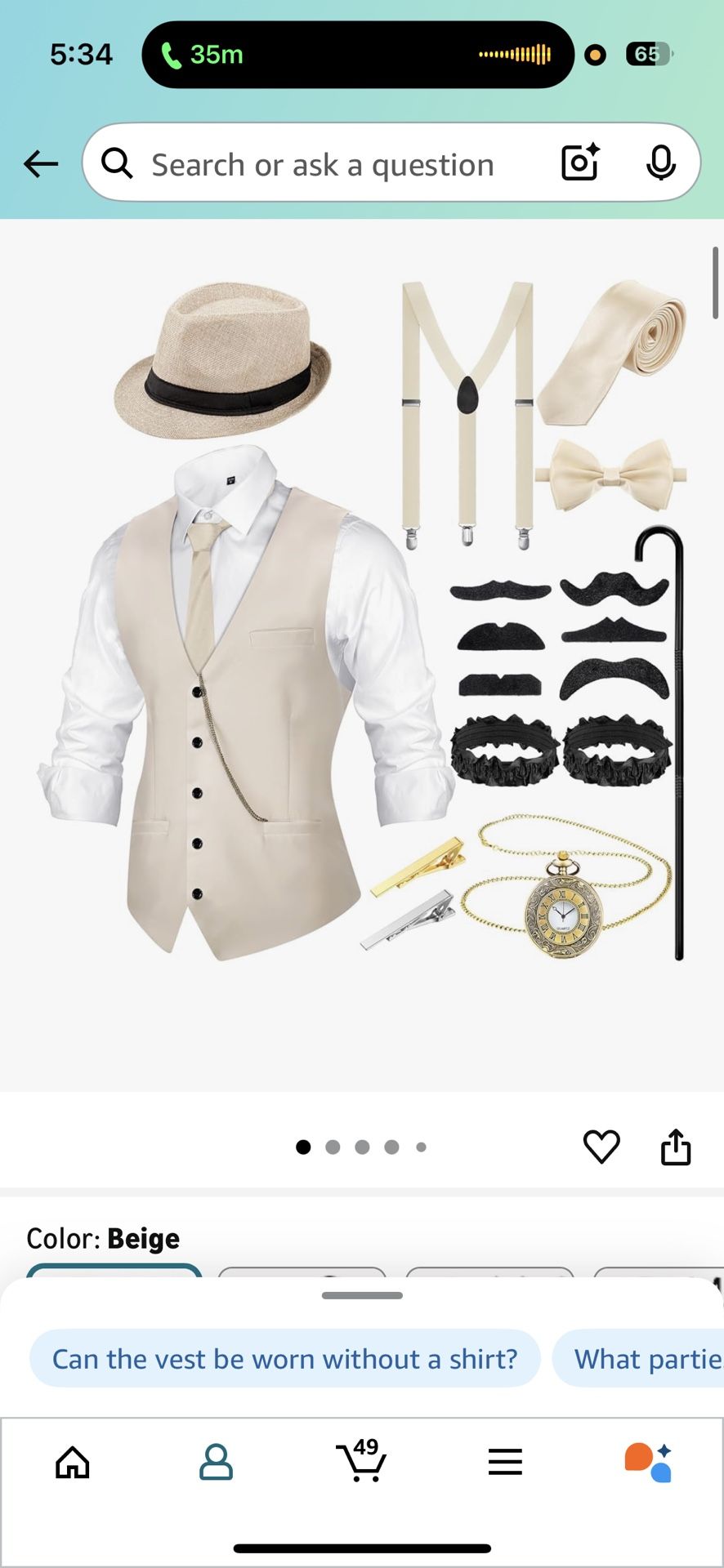Viewport: 724px width, 1568px height.
Task: Activate the microphone voice search
Action: pyautogui.click(x=661, y=163)
